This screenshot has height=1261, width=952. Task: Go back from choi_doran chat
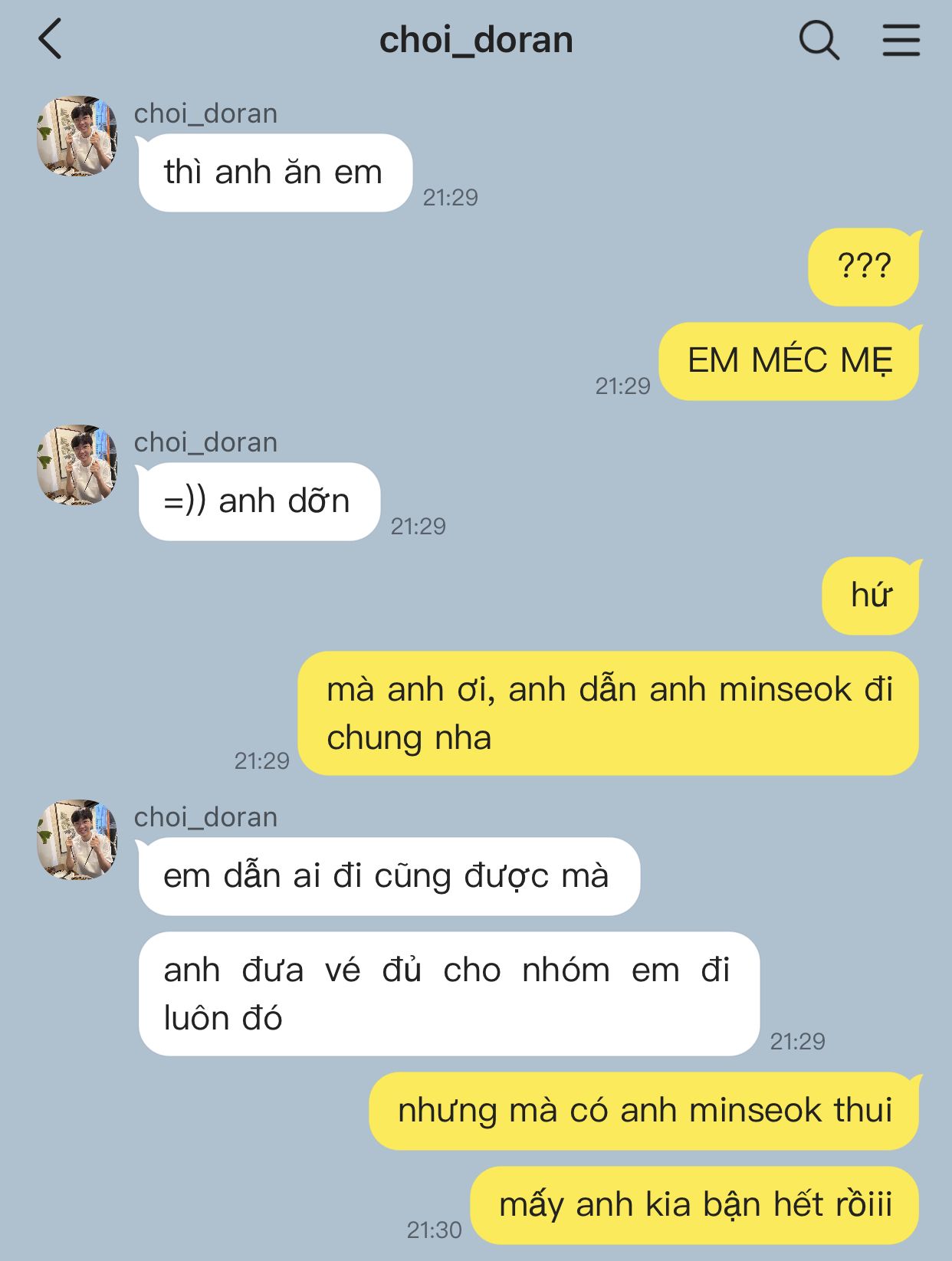point(51,40)
